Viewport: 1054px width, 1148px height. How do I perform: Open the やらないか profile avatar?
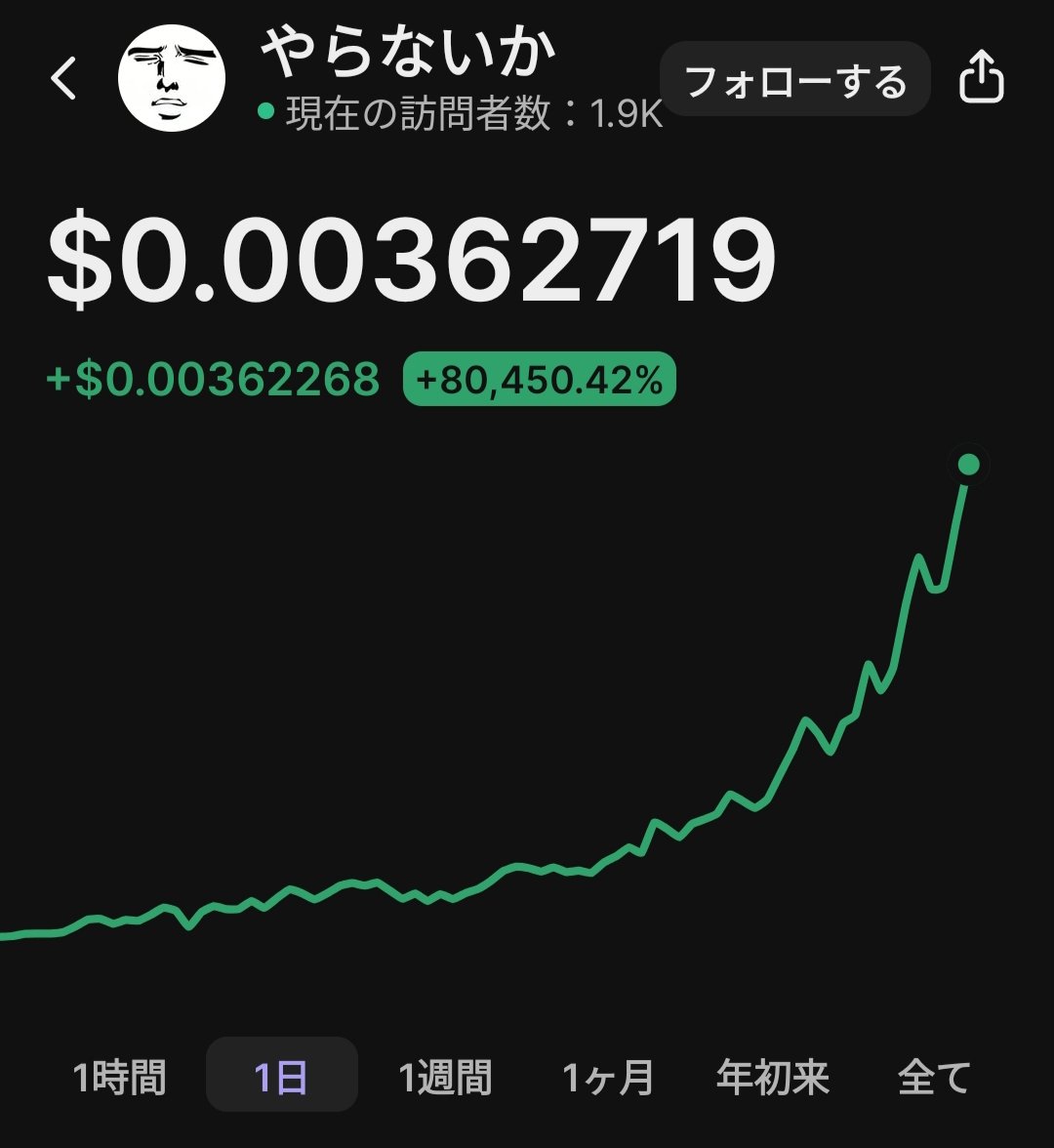coord(172,79)
